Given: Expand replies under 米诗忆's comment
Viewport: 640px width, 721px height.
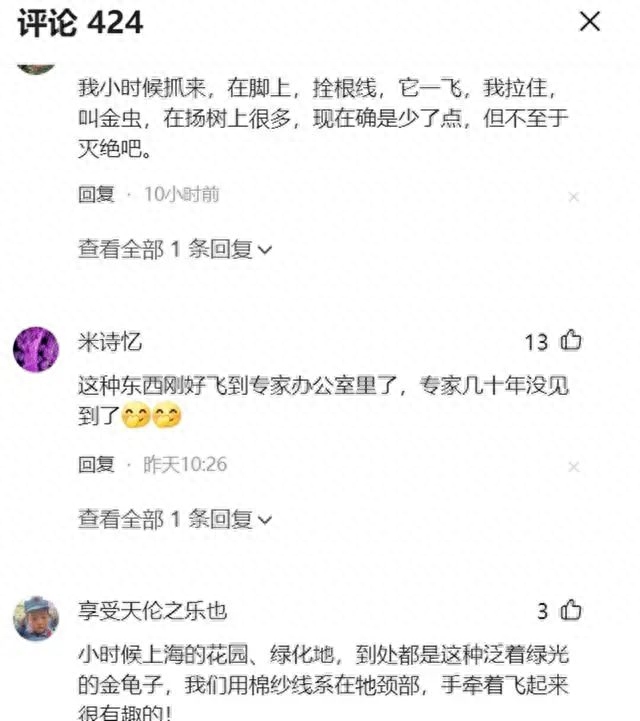Looking at the screenshot, I should point(175,519).
